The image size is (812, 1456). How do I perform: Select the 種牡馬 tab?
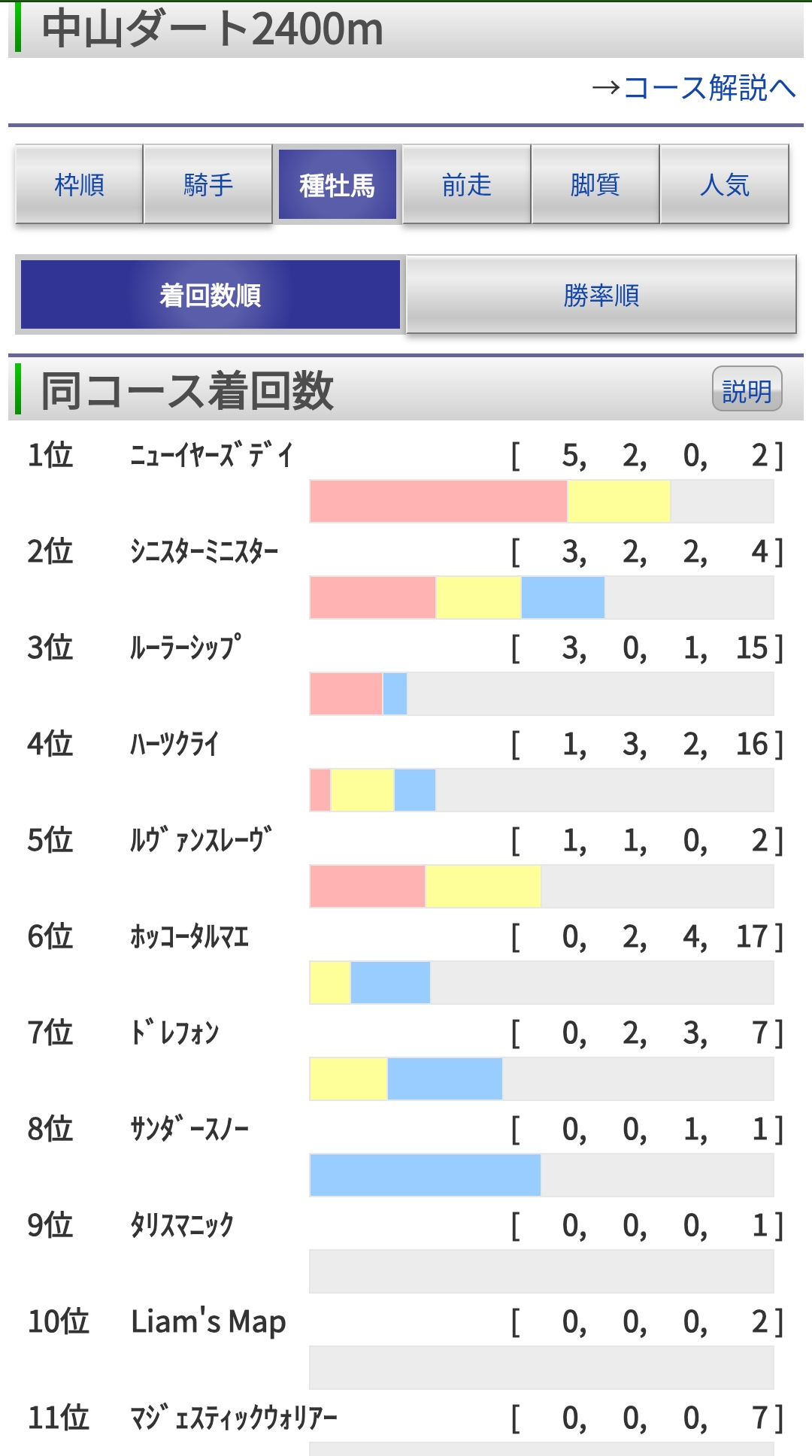338,184
